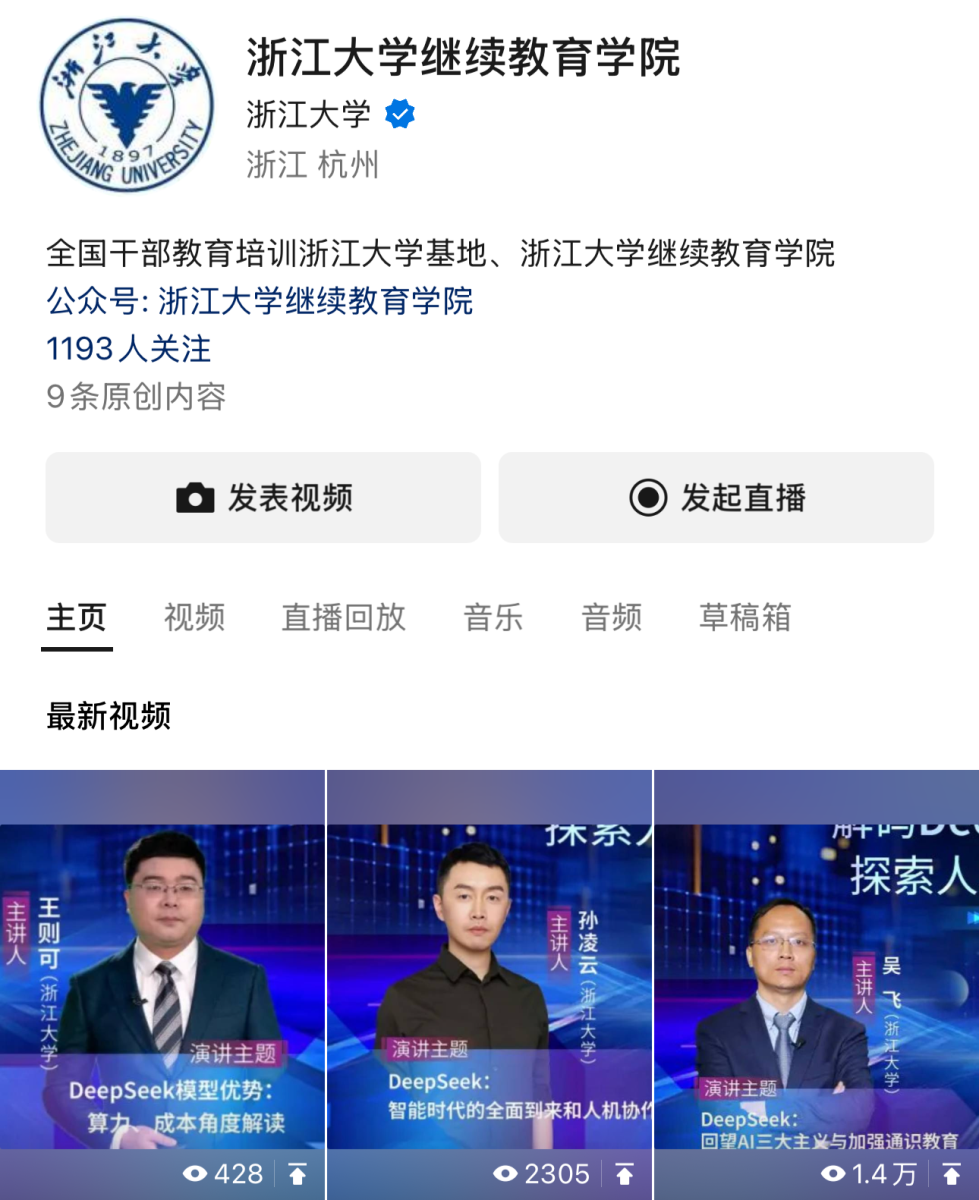View the 1193人关注 followers list
979x1200 pixels.
click(128, 348)
